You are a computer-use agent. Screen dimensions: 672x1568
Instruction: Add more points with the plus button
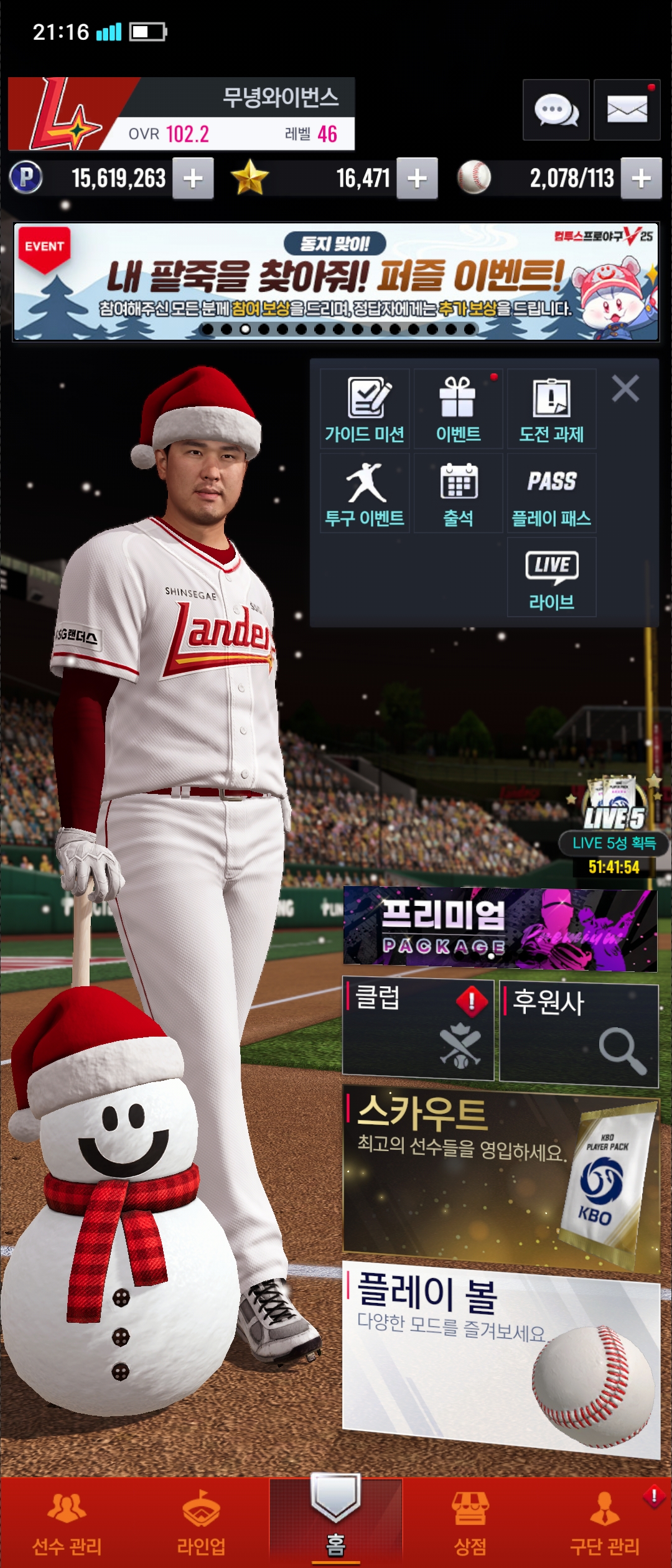(193, 179)
